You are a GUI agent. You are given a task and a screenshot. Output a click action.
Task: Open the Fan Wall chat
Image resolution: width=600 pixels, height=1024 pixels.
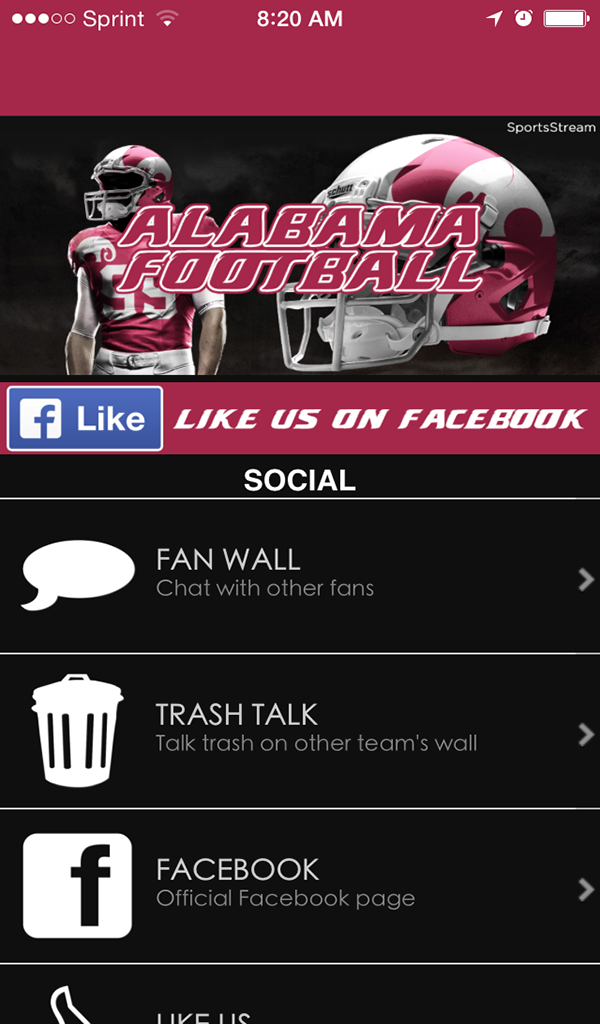[300, 576]
